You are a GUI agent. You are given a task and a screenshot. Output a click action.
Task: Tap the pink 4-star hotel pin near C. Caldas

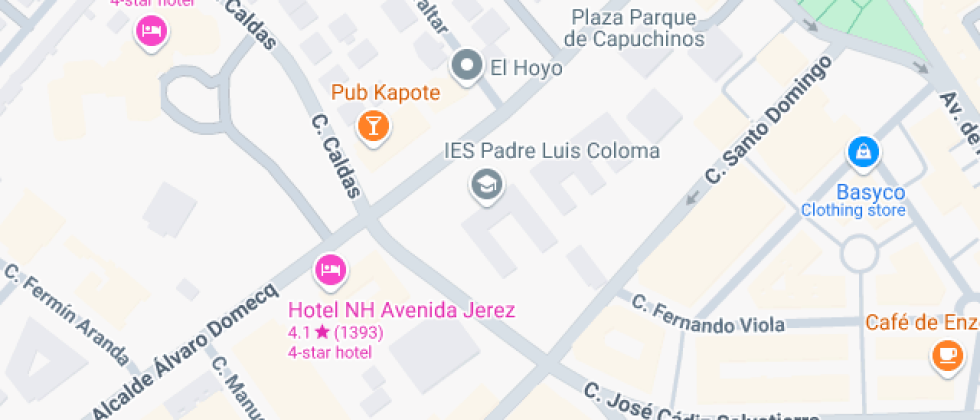151,31
